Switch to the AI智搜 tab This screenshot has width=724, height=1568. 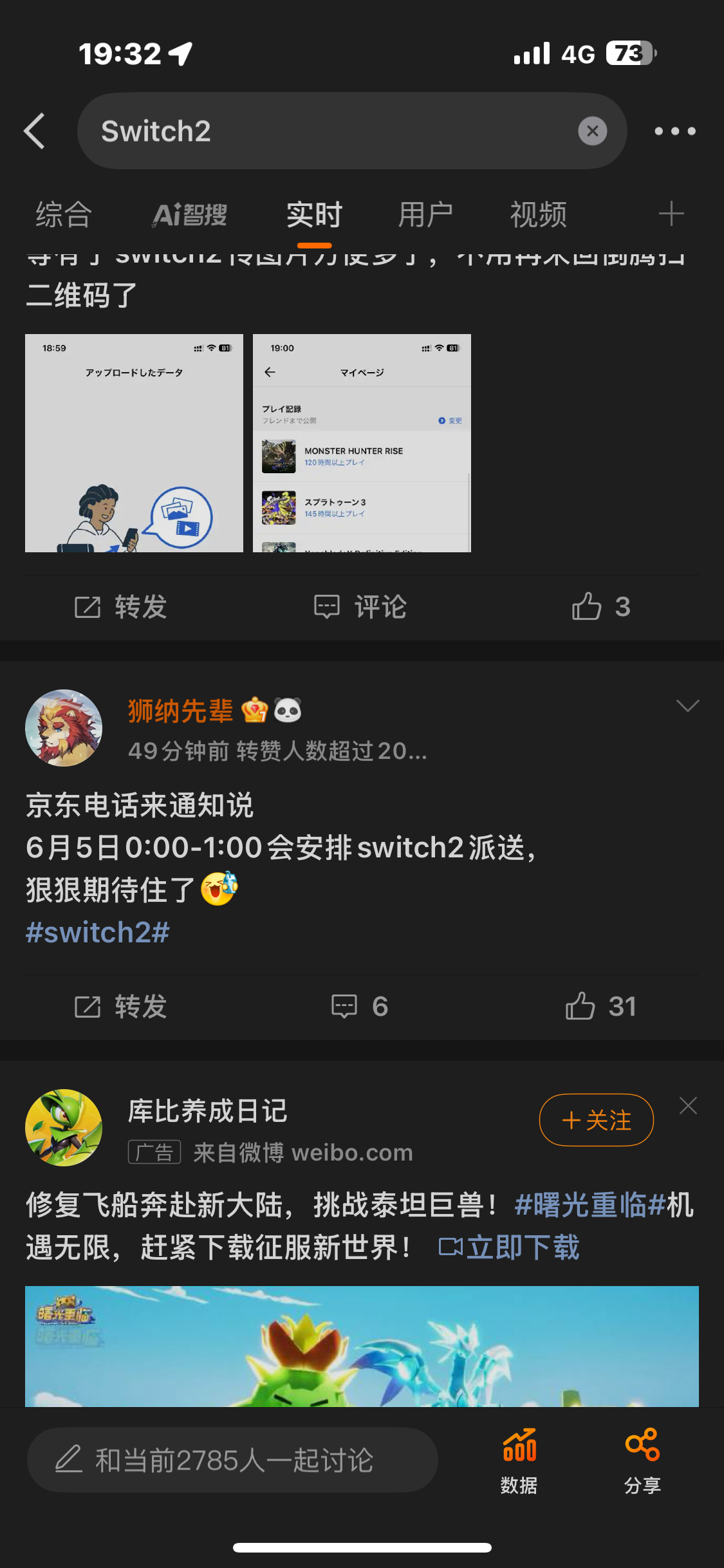190,214
